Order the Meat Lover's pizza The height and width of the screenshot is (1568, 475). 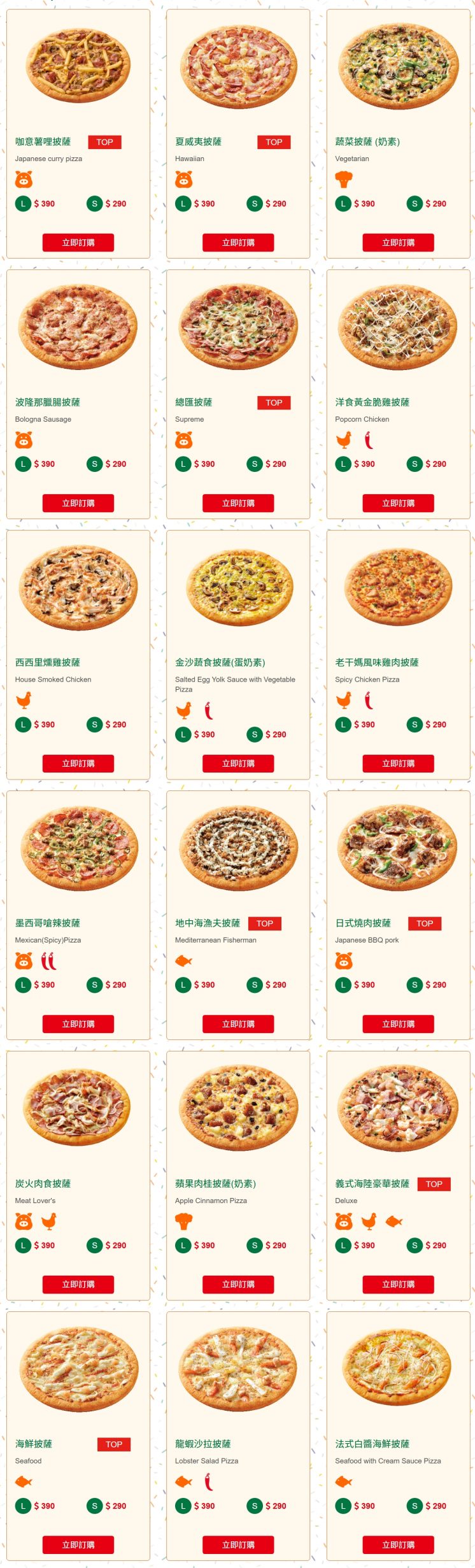[78, 1284]
